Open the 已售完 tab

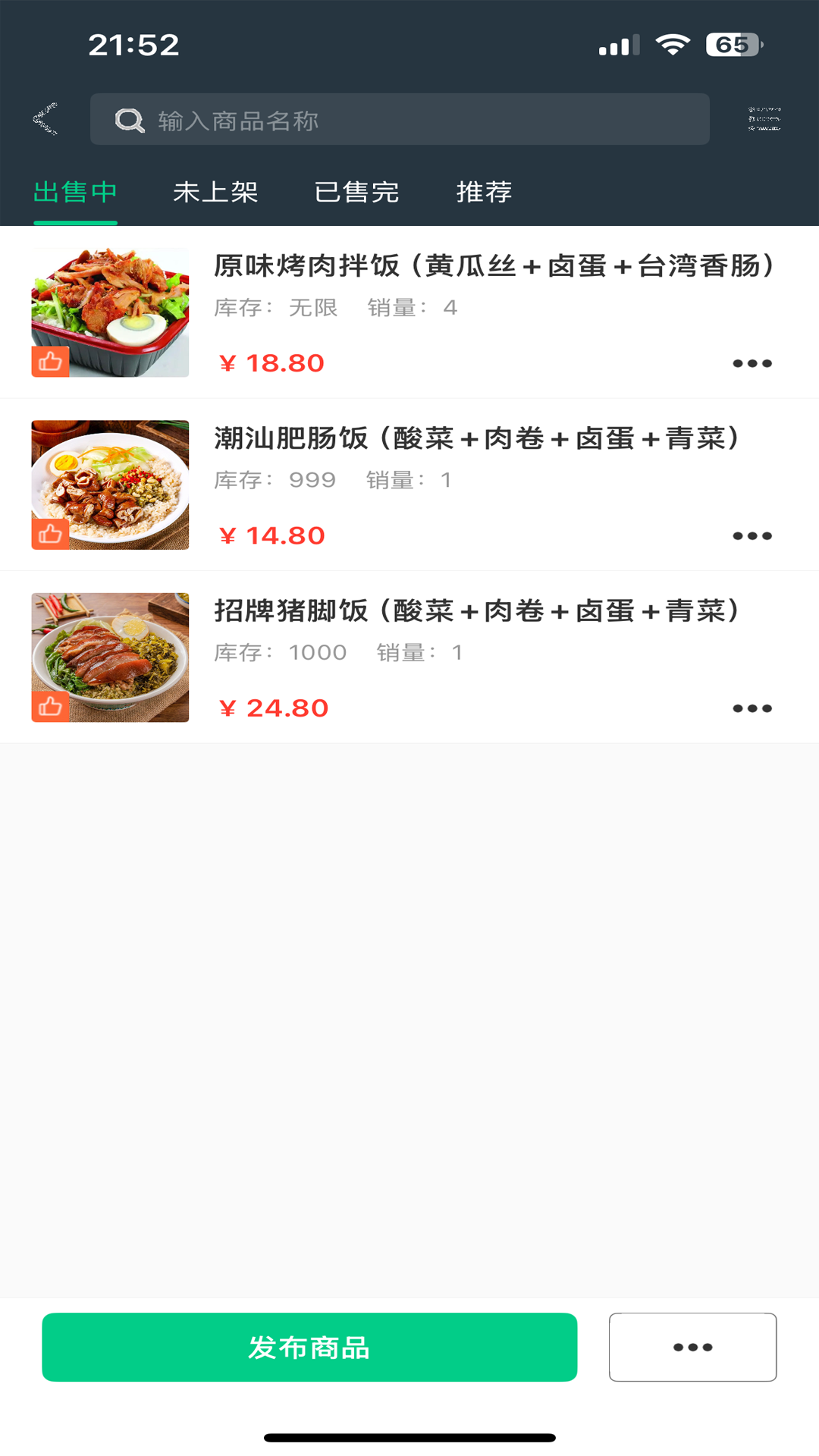358,193
